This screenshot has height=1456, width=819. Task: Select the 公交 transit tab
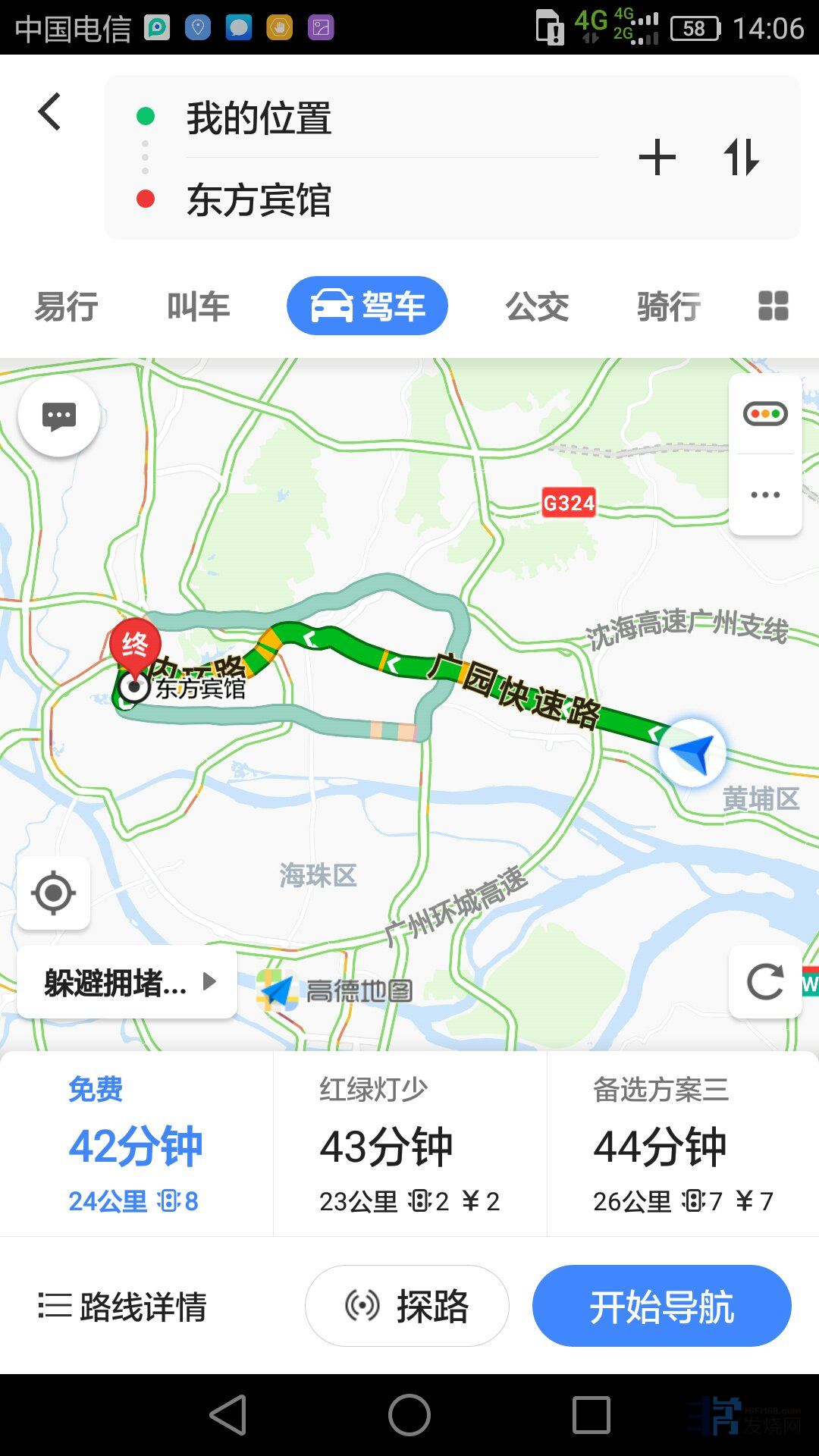tap(537, 306)
